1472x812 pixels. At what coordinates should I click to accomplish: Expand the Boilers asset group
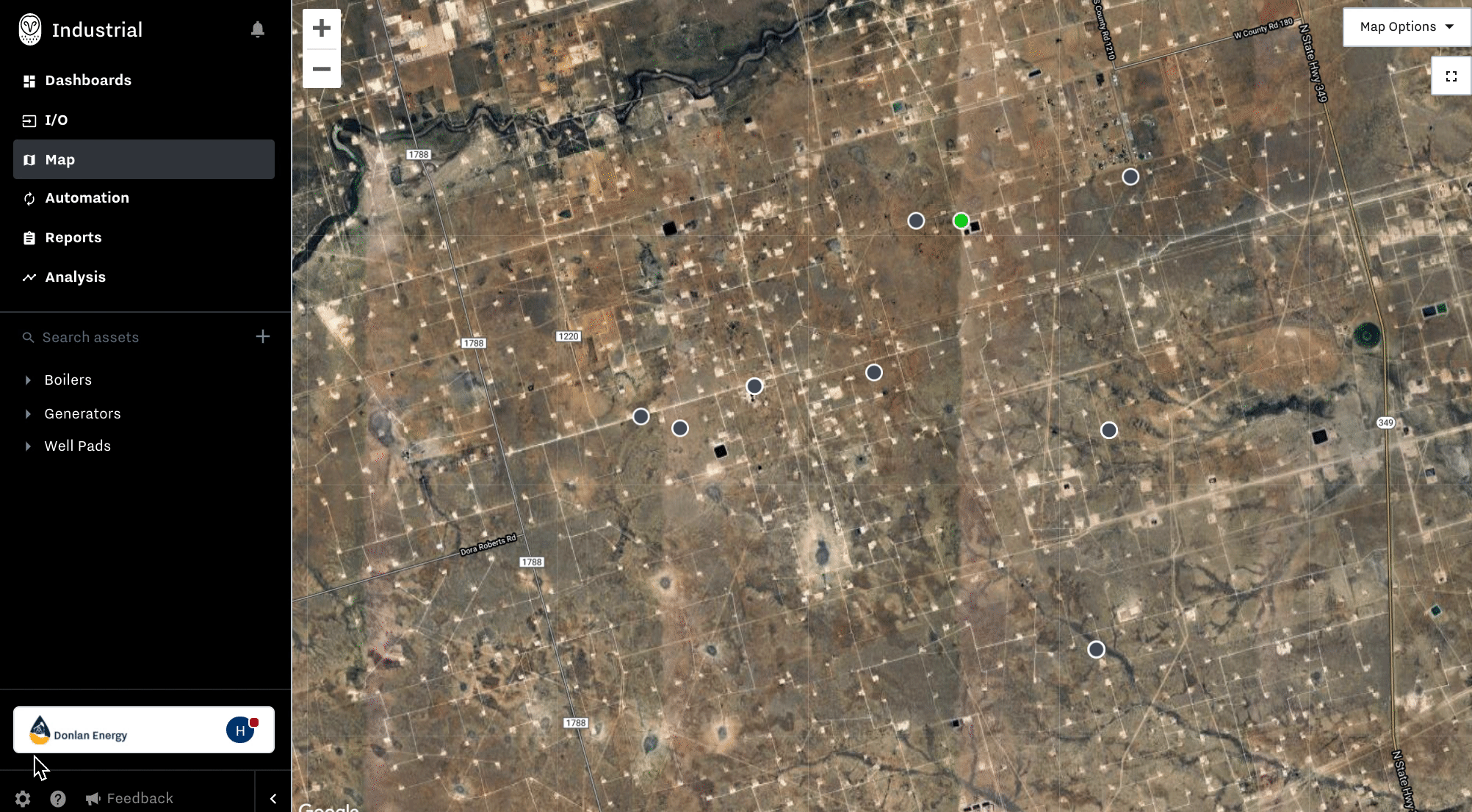pyautogui.click(x=28, y=380)
